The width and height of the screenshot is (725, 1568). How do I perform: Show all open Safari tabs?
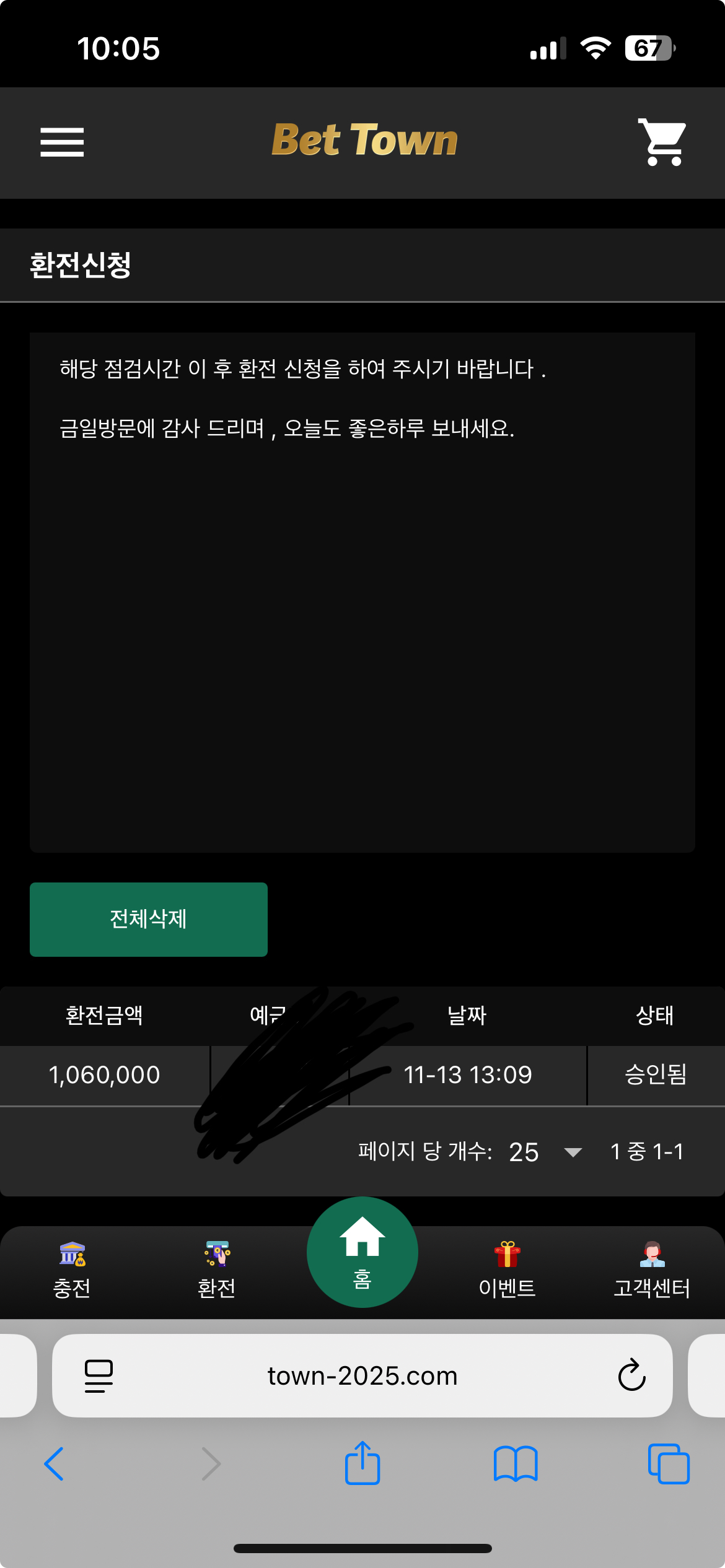(x=669, y=1464)
